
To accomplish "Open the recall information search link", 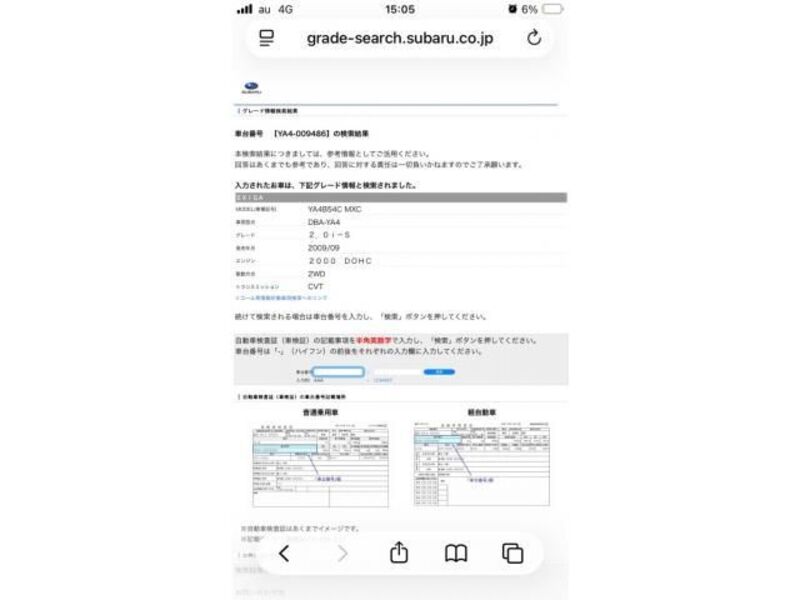I will pyautogui.click(x=281, y=298).
